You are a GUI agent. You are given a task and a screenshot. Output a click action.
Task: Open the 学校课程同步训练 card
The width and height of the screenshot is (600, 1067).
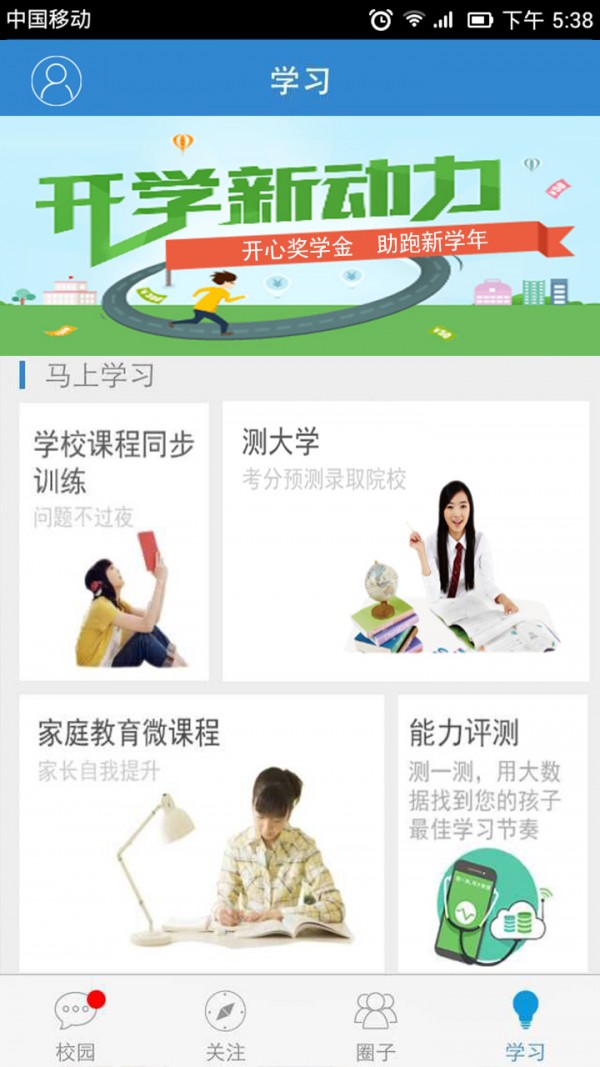(x=114, y=541)
